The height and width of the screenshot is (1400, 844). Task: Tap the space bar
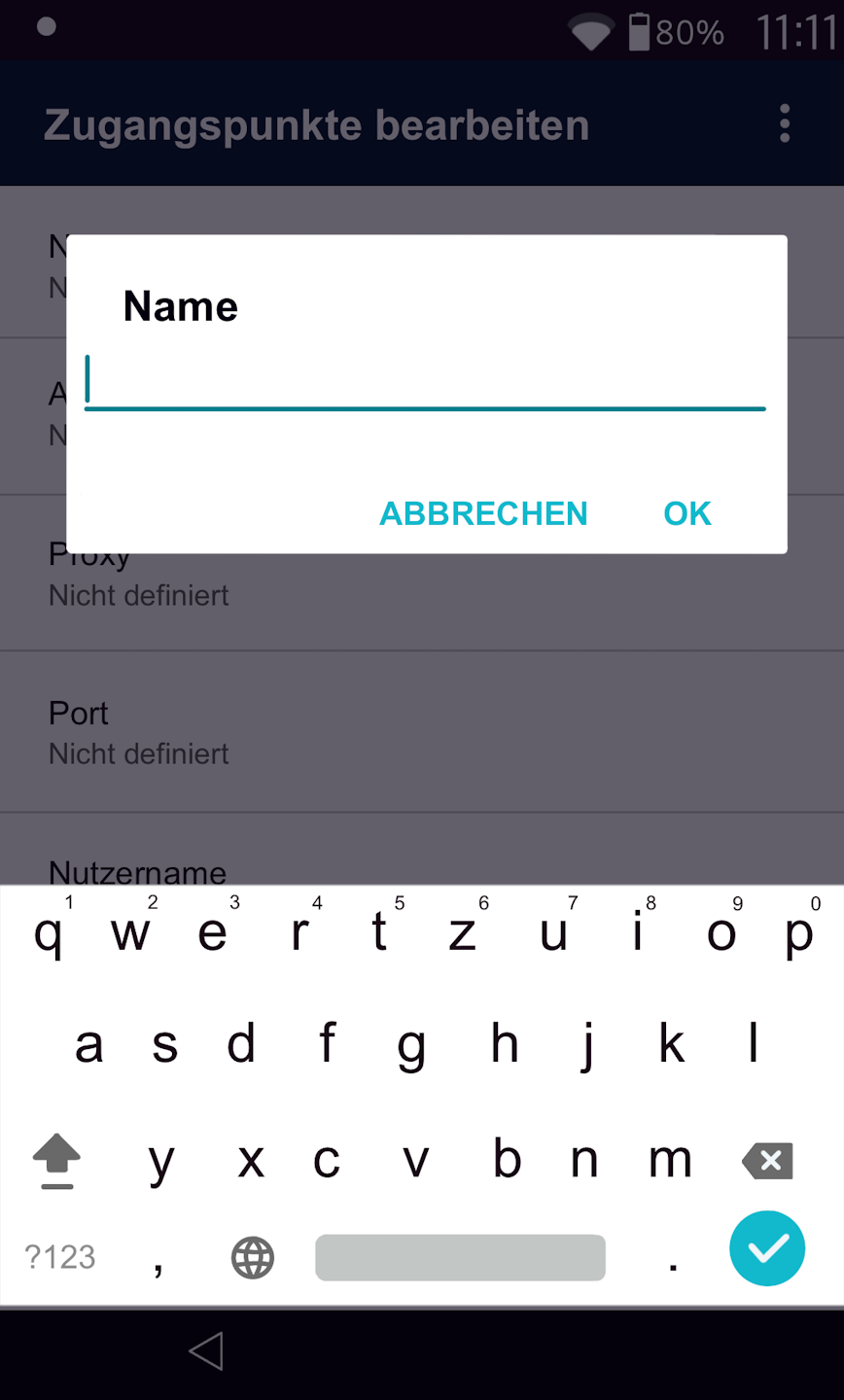[x=460, y=1258]
